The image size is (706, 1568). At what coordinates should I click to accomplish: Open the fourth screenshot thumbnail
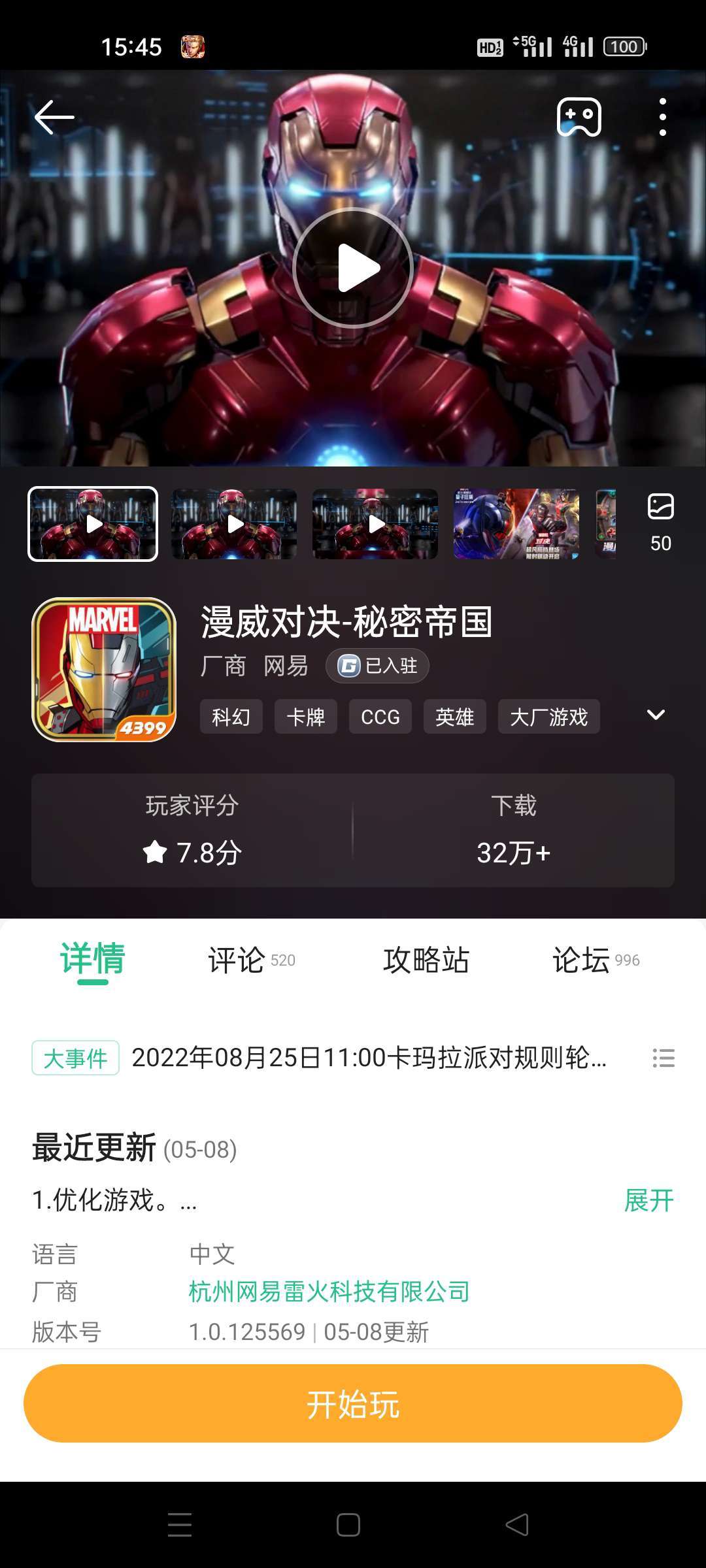(516, 524)
